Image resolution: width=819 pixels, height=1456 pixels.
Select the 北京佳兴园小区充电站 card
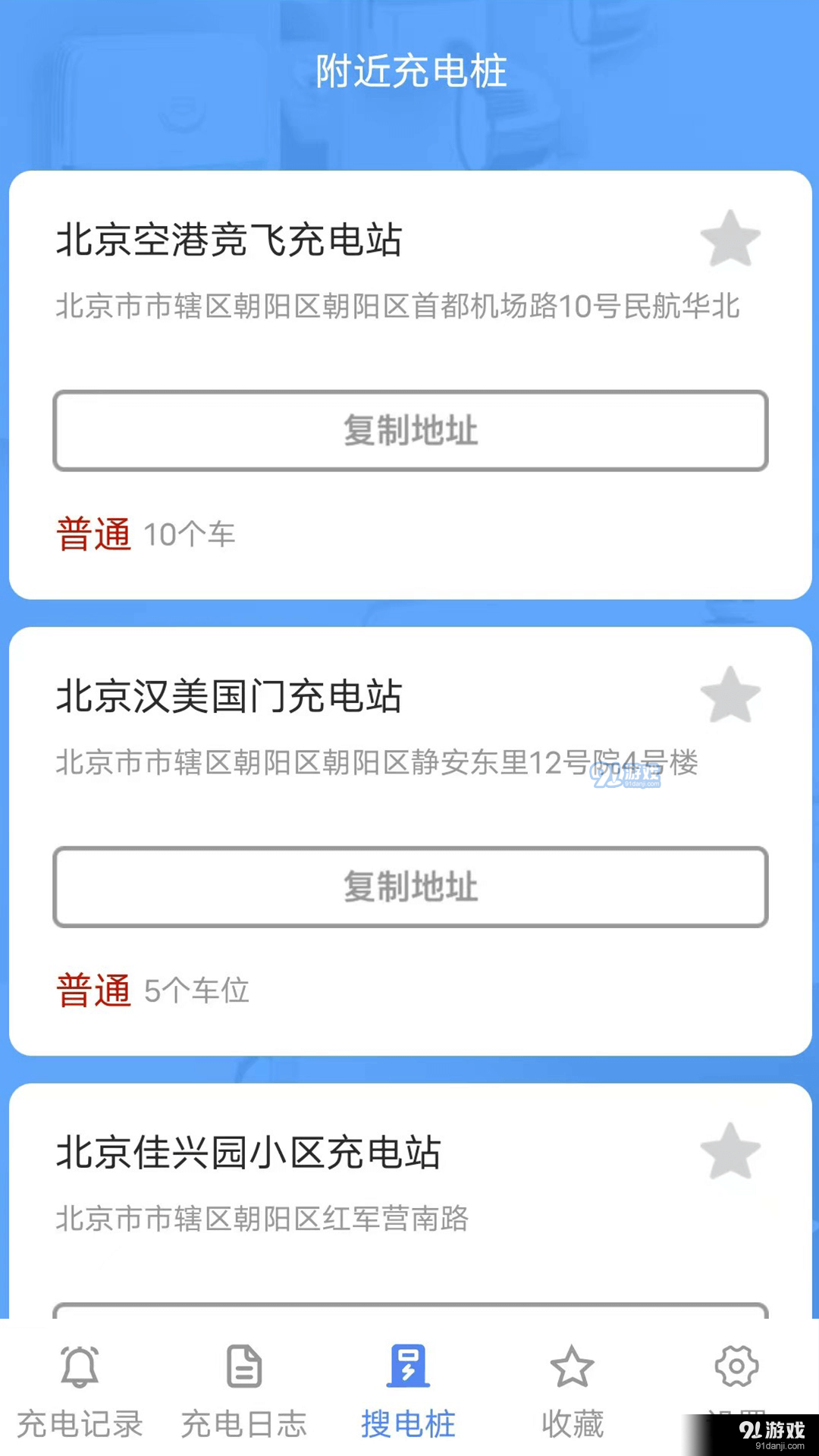[409, 1183]
